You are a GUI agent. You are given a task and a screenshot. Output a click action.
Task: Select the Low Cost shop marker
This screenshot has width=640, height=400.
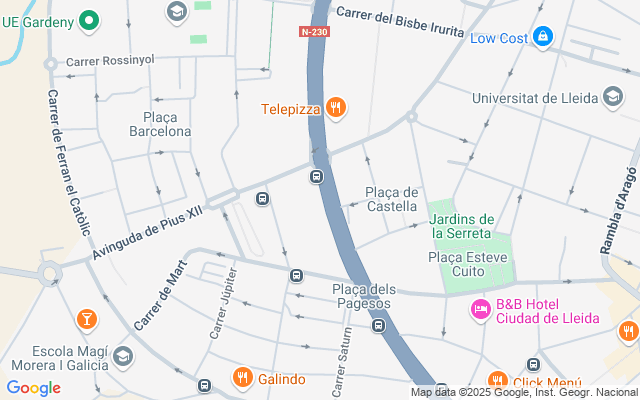pyautogui.click(x=543, y=37)
